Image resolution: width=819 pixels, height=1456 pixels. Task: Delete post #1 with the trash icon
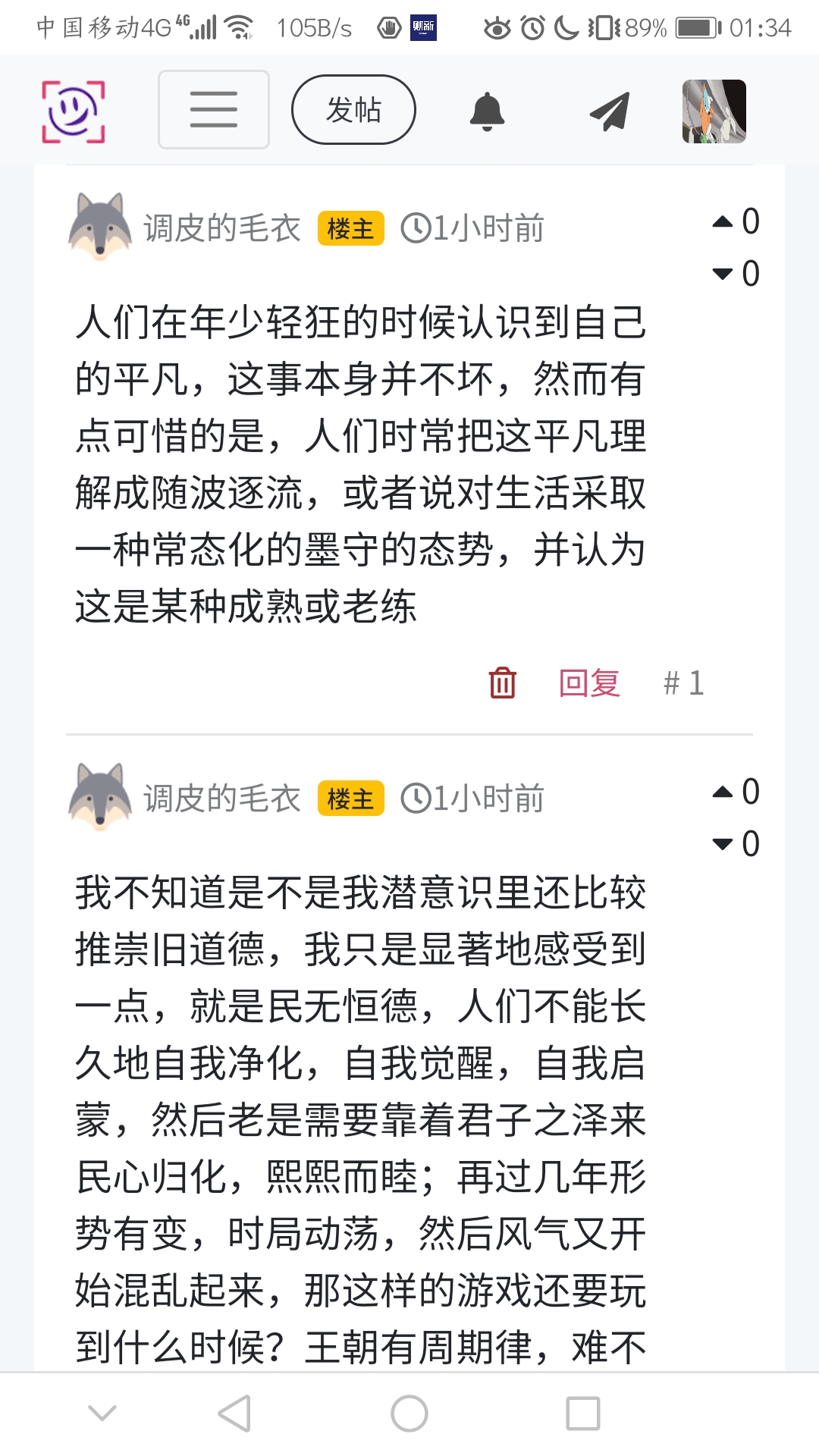502,682
